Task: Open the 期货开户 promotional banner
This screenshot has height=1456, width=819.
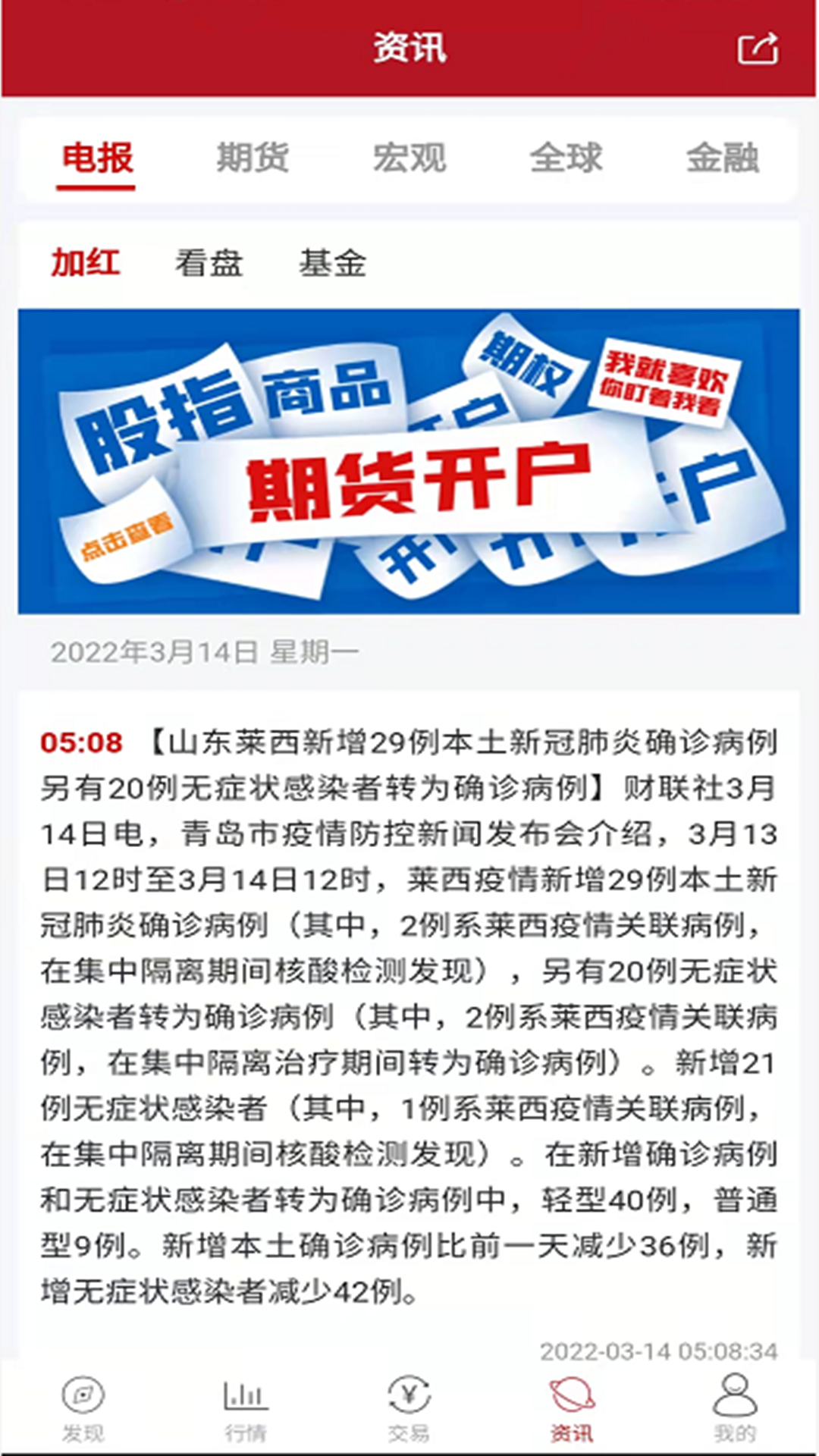Action: click(409, 461)
